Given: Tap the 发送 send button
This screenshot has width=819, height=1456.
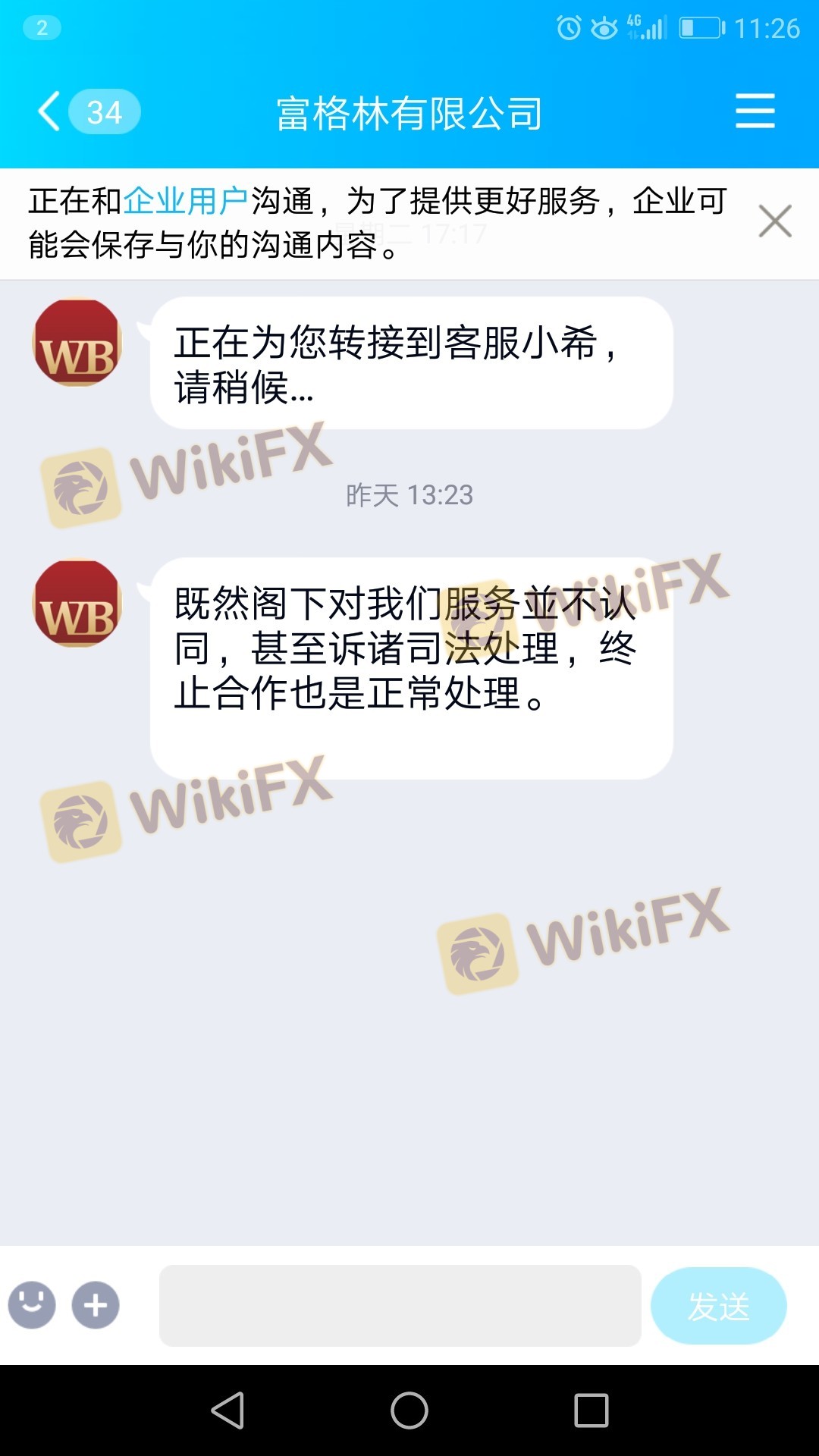Looking at the screenshot, I should pyautogui.click(x=718, y=1305).
